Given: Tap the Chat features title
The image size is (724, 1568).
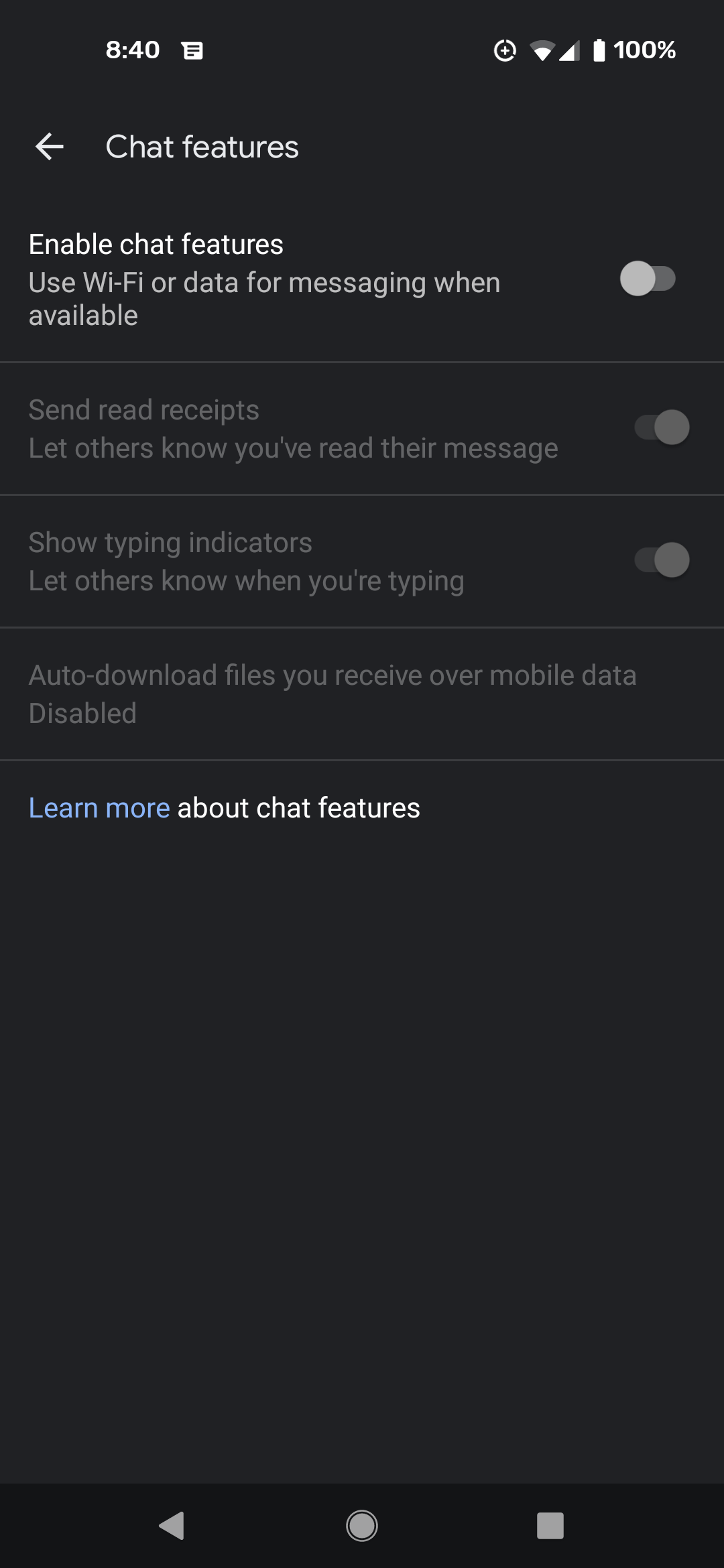Looking at the screenshot, I should click(x=200, y=146).
